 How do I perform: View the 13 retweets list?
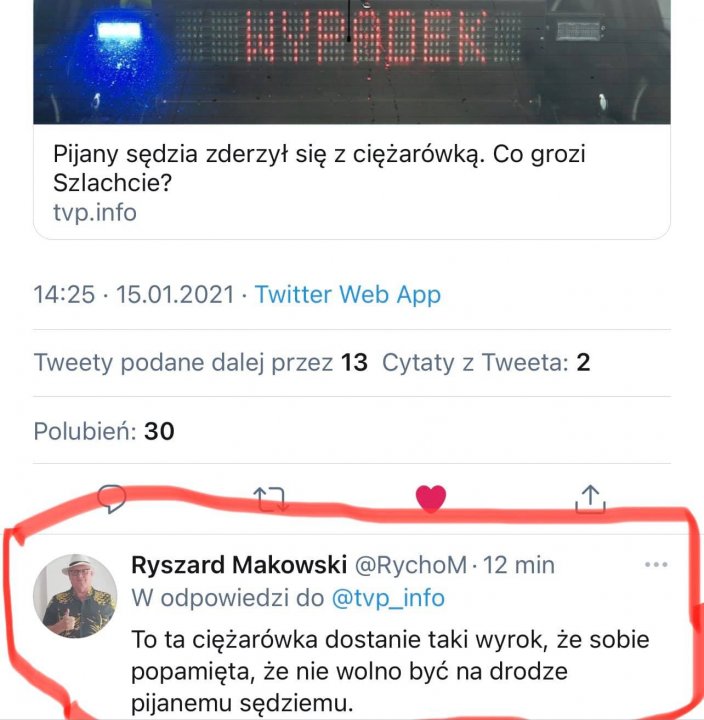point(200,362)
